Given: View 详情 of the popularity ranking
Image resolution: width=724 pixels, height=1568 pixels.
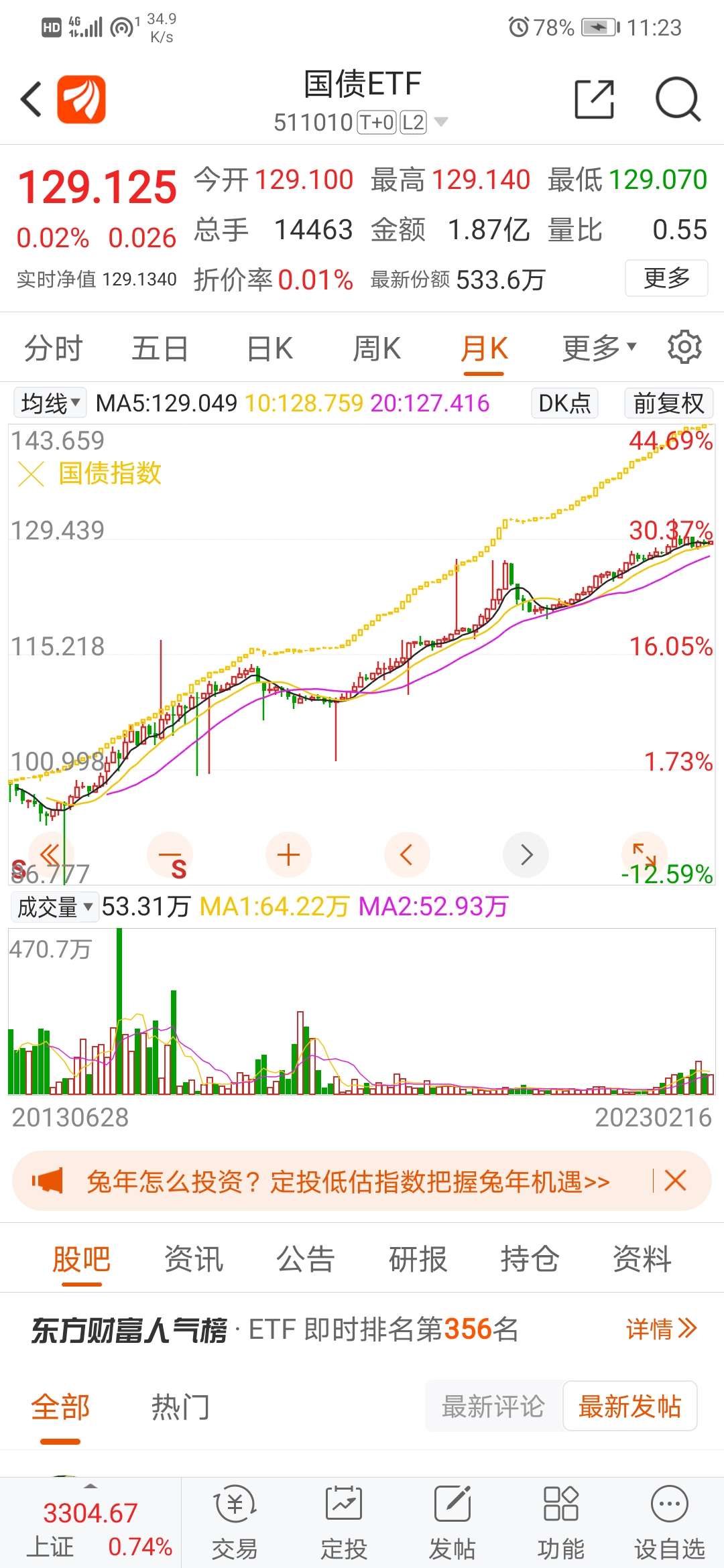Looking at the screenshot, I should click(x=662, y=1328).
